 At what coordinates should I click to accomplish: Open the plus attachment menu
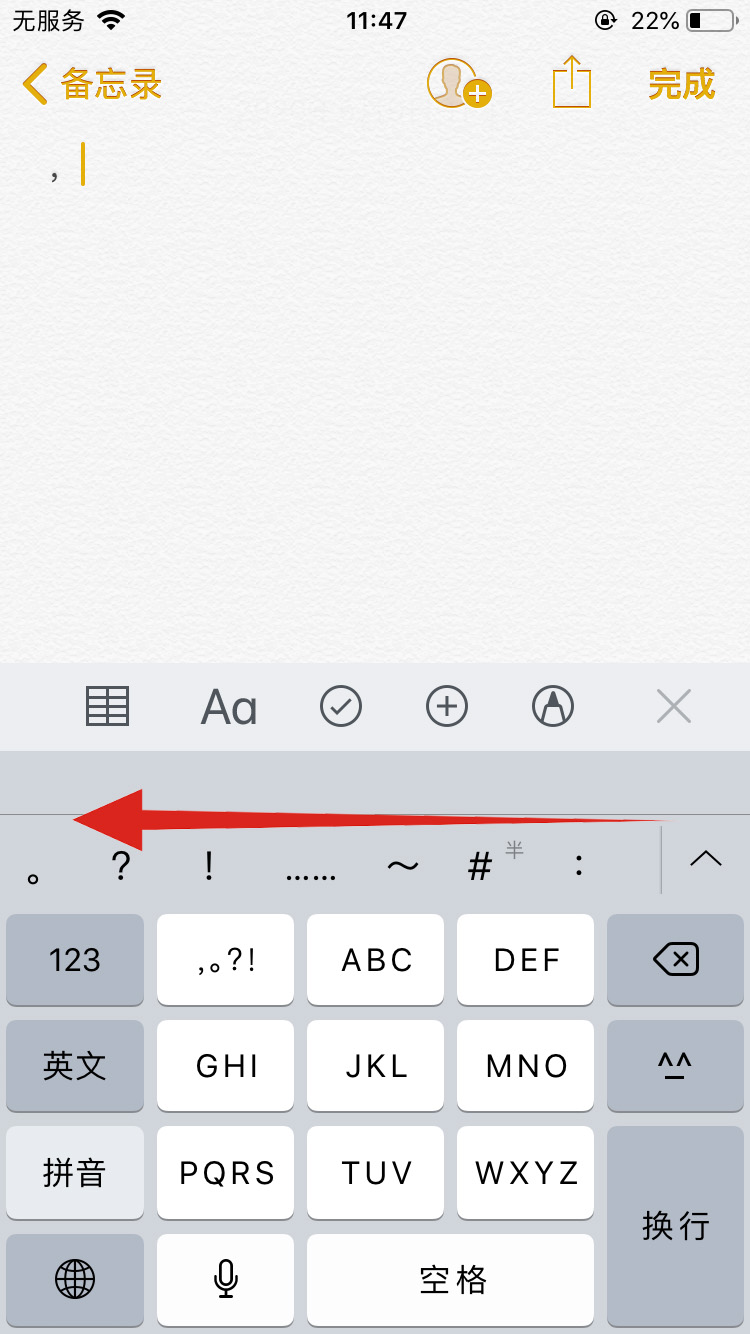(447, 707)
